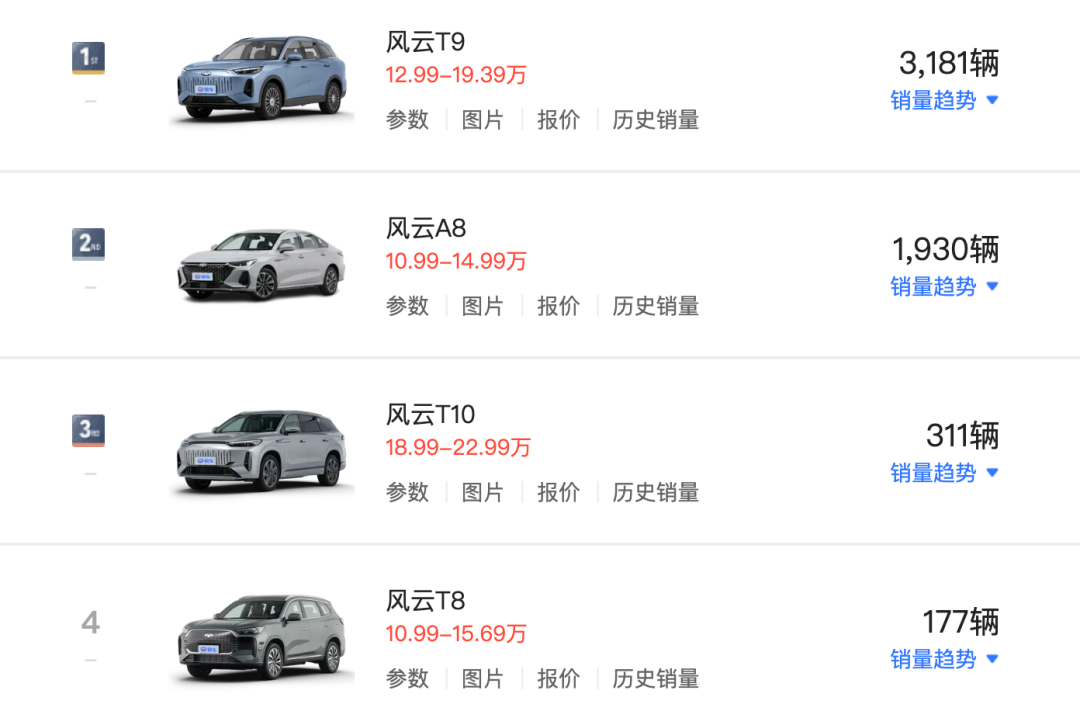View 图片 of 风云T9
Image resolution: width=1080 pixels, height=725 pixels.
[x=482, y=120]
